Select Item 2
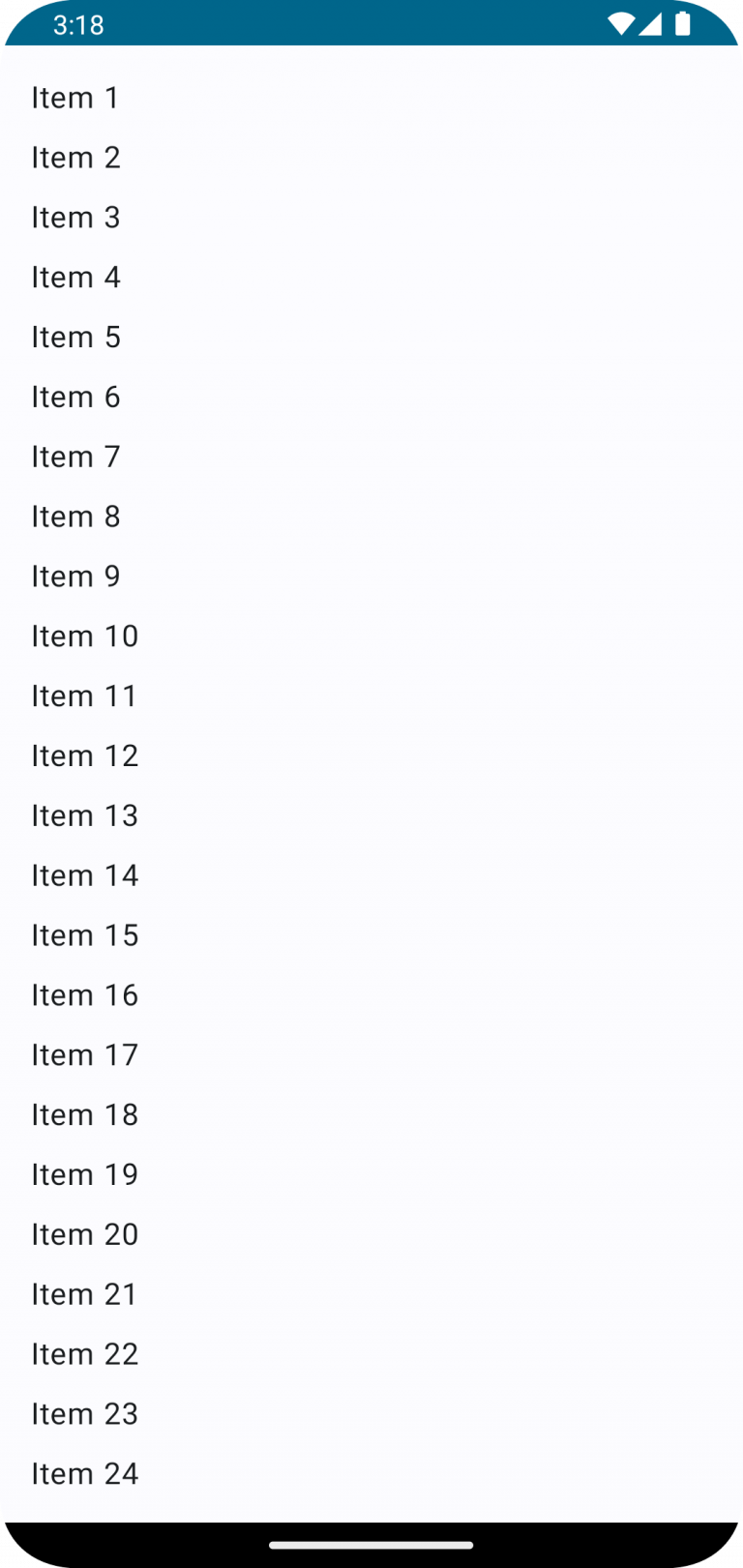Screen dimensions: 743x1568 click(371, 158)
